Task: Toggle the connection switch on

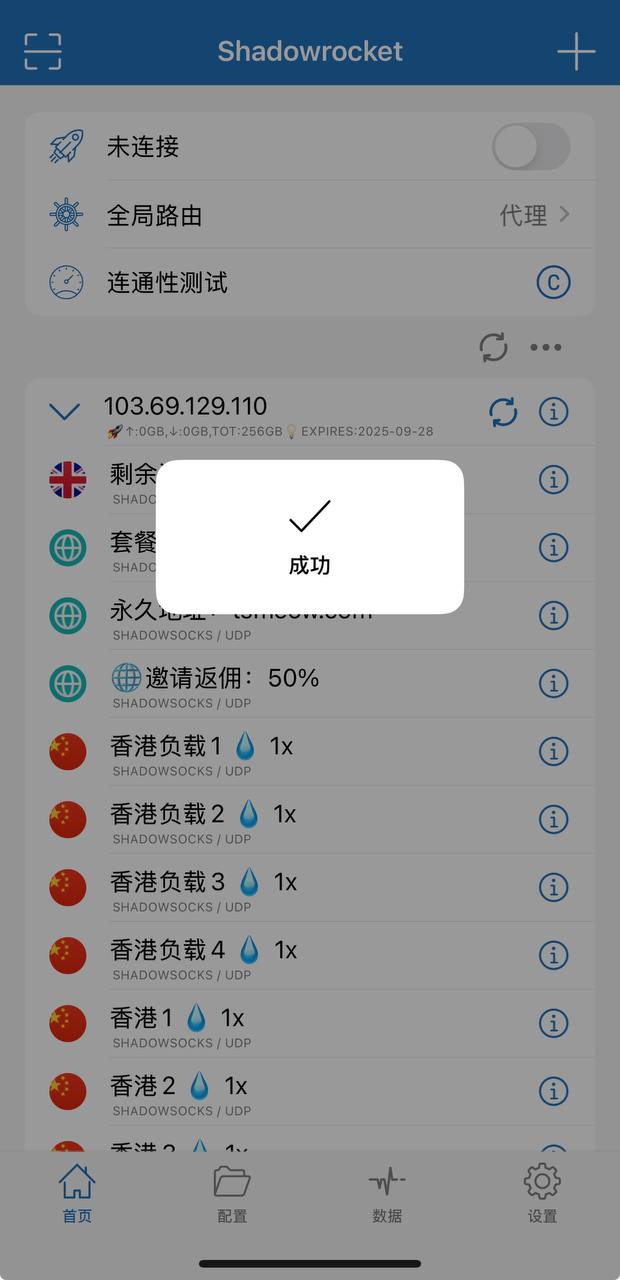Action: 531,147
